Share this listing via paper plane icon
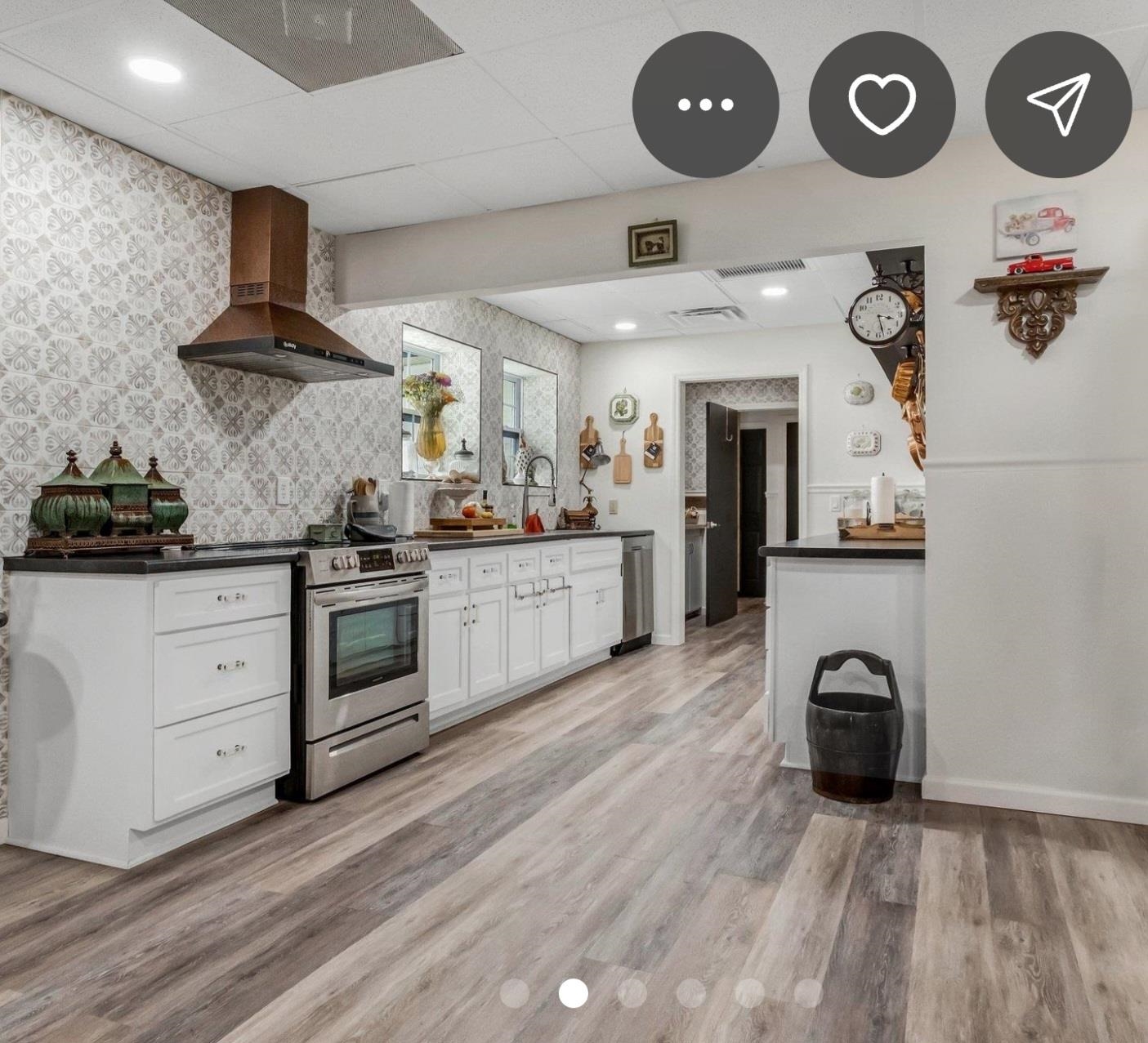This screenshot has width=1148, height=1043. point(1058,105)
